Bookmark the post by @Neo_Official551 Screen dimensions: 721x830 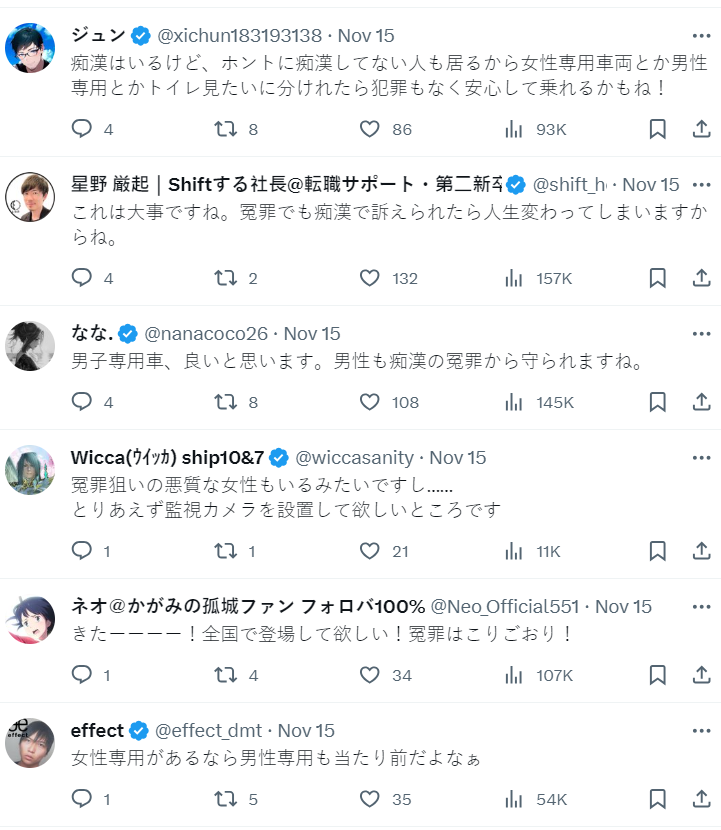pyautogui.click(x=657, y=675)
